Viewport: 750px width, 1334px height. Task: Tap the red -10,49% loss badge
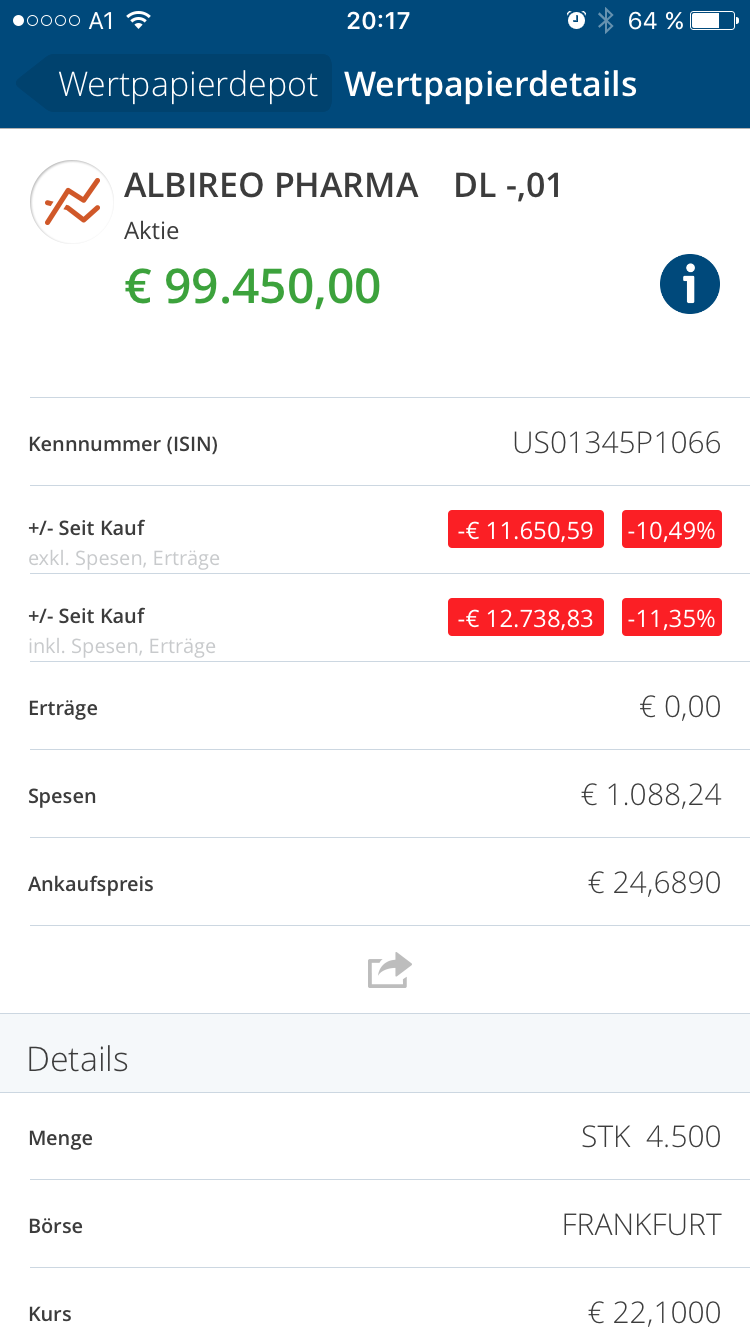tap(672, 529)
